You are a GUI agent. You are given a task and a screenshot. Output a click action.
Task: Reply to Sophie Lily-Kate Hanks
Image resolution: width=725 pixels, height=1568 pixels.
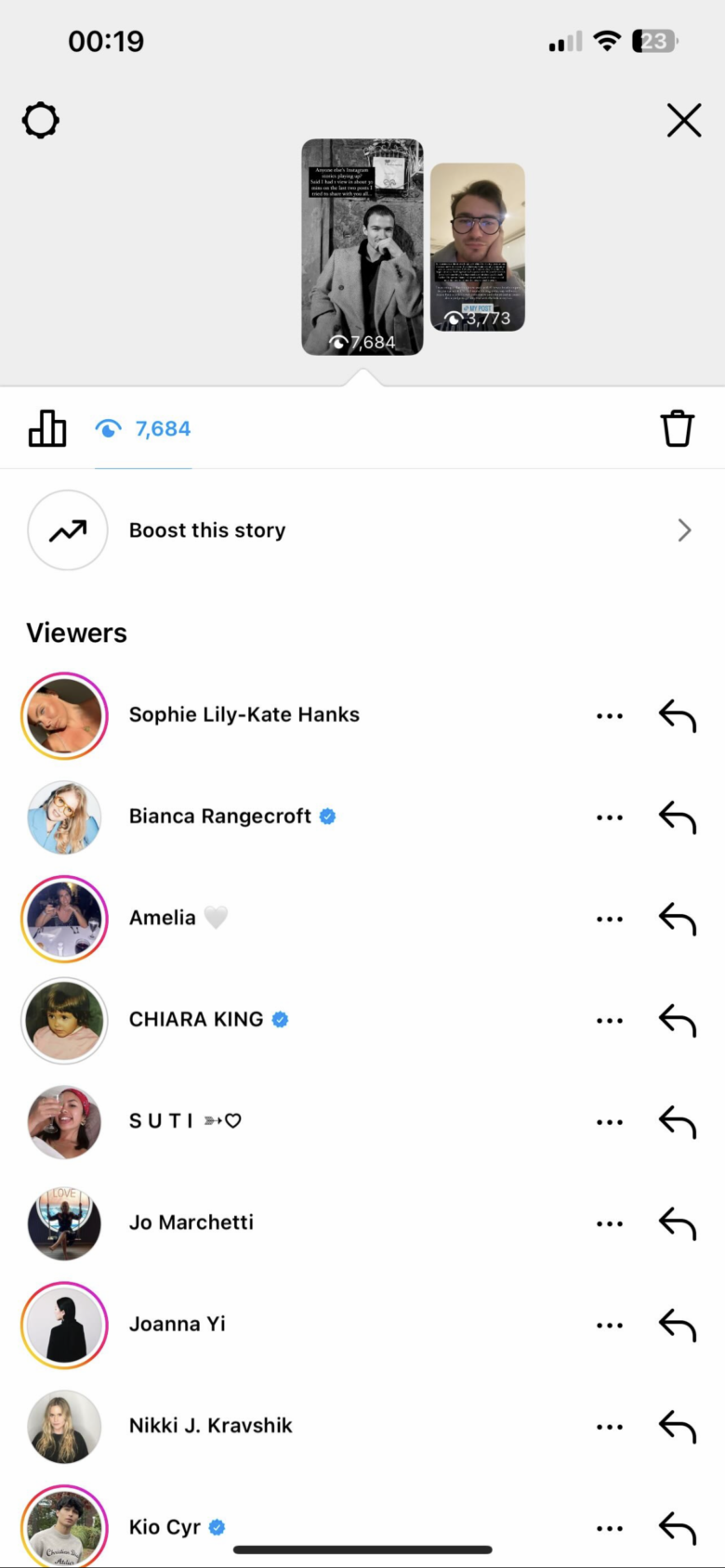pyautogui.click(x=678, y=716)
